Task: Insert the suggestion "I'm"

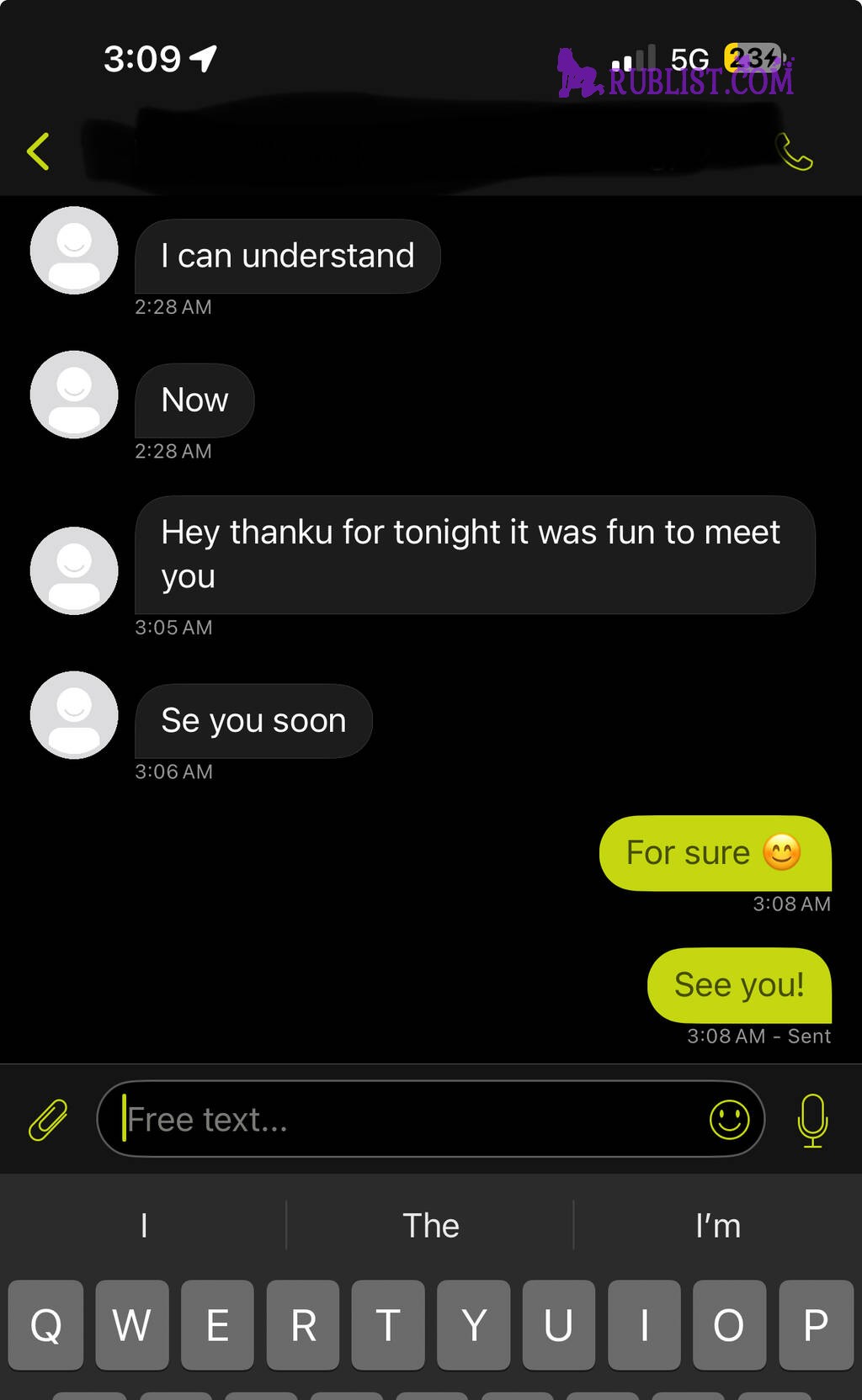Action: coord(717,1226)
